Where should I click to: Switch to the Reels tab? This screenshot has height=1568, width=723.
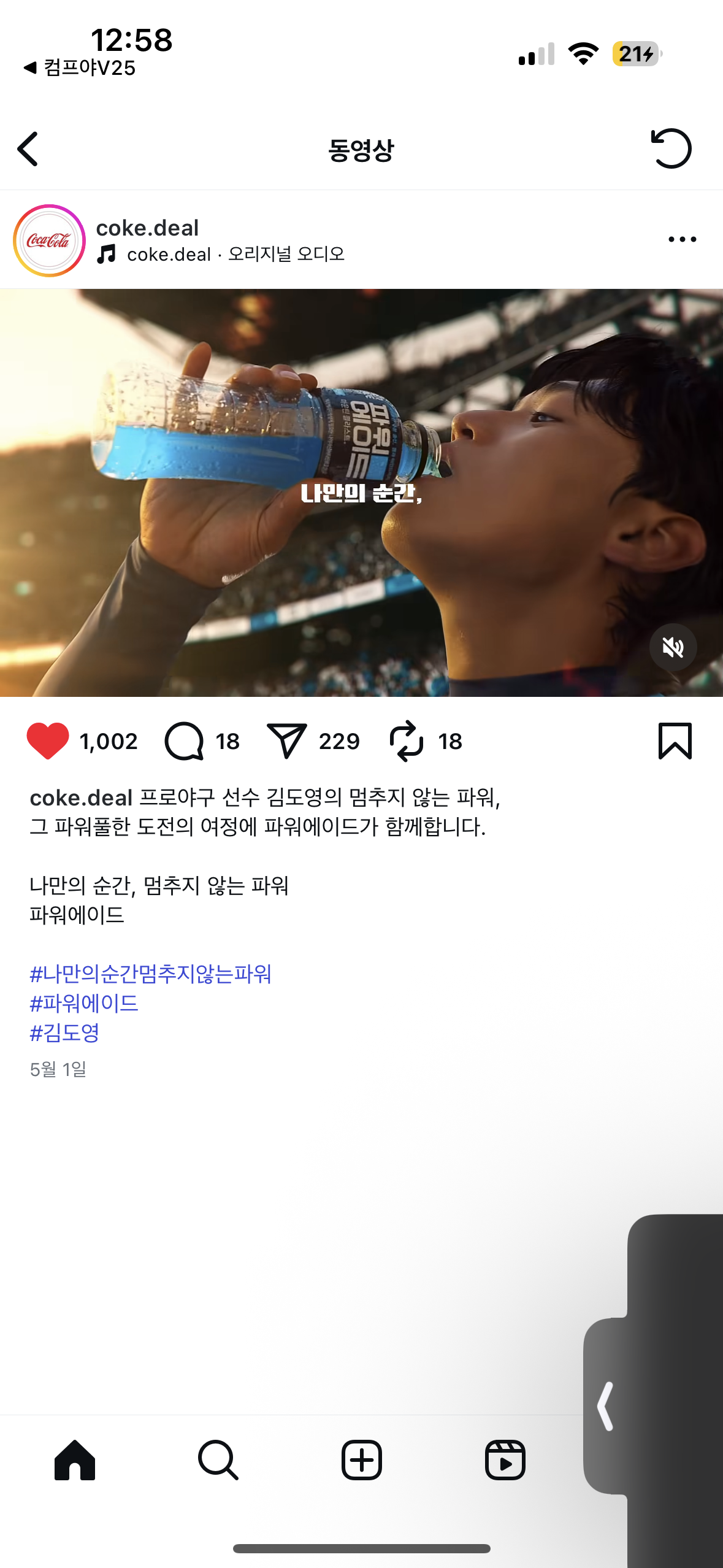coord(505,1460)
